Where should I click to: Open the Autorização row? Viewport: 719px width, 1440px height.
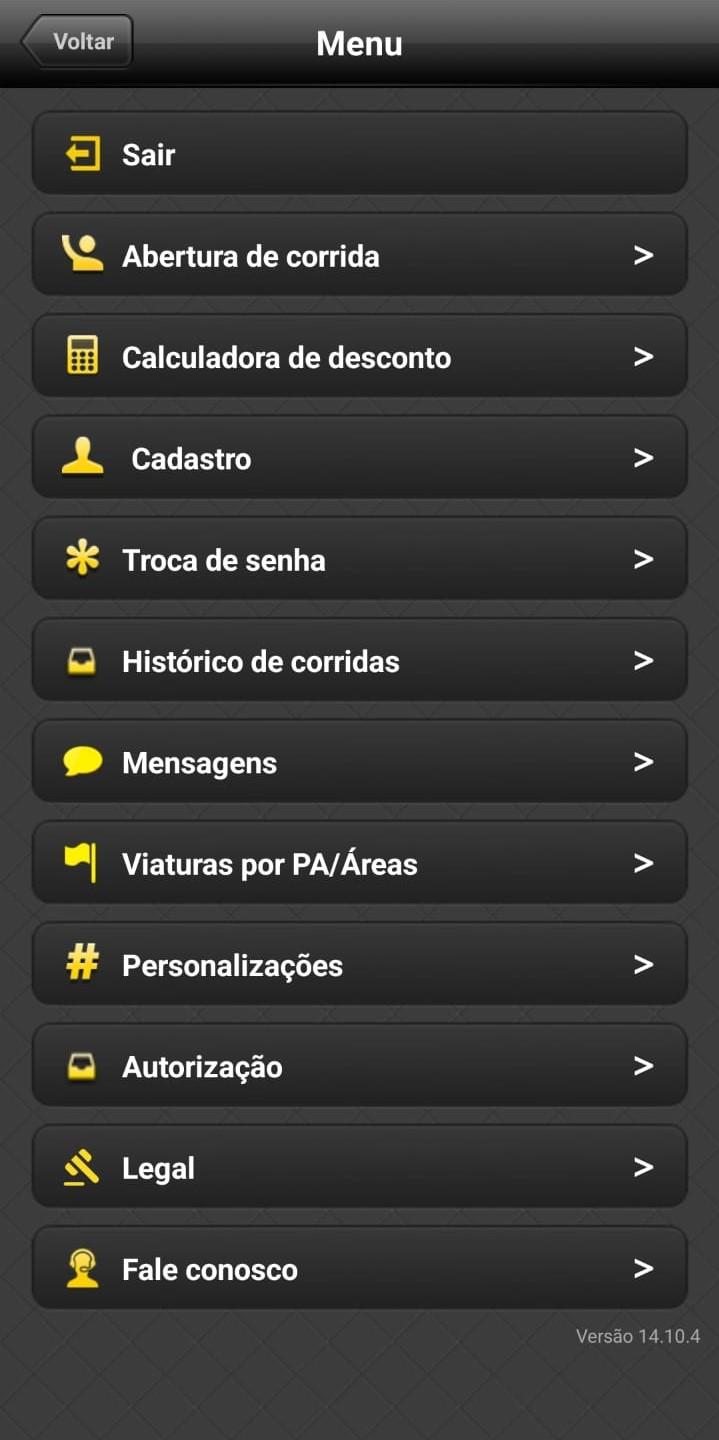[x=359, y=1066]
